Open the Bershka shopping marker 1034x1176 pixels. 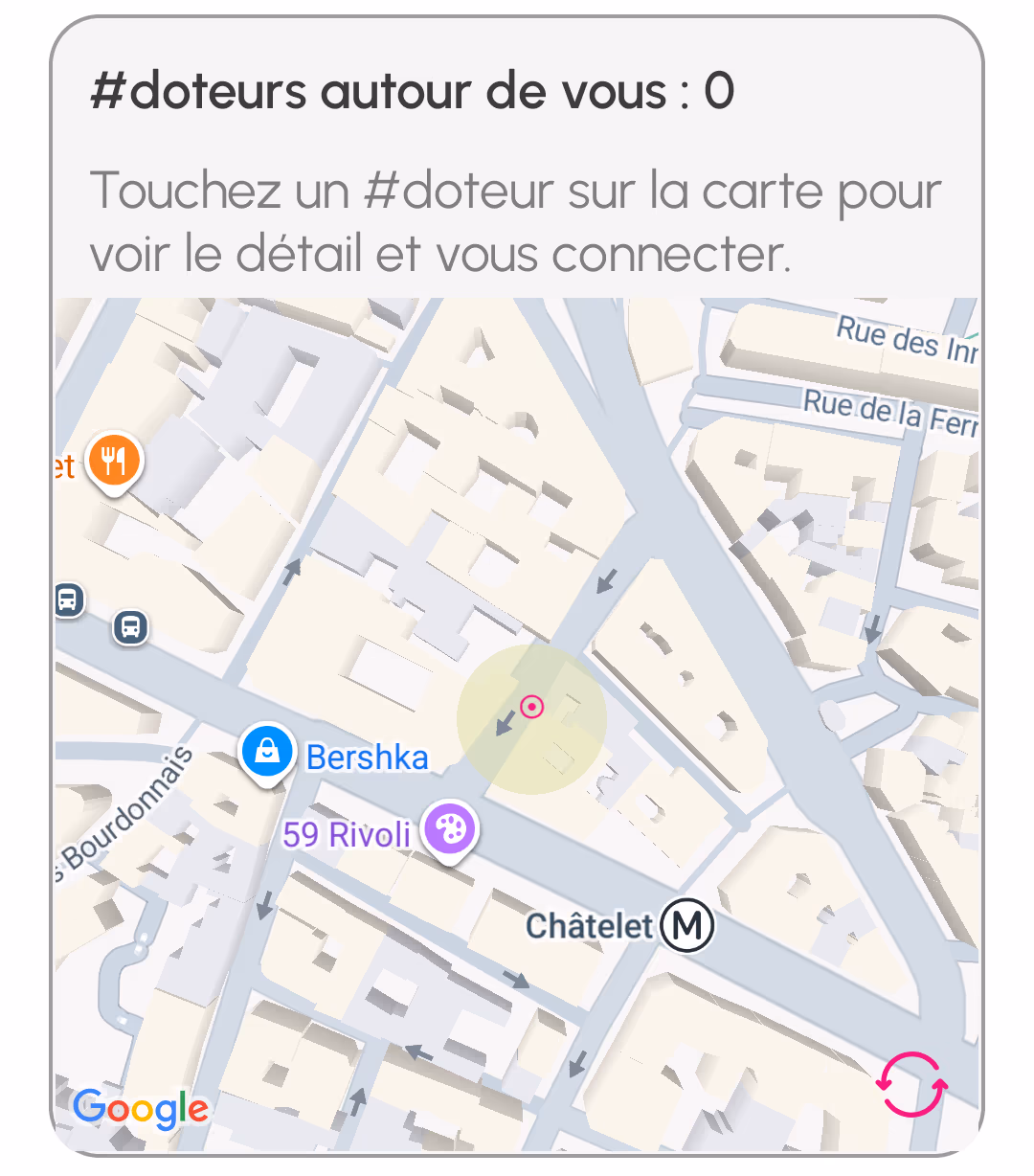(267, 753)
